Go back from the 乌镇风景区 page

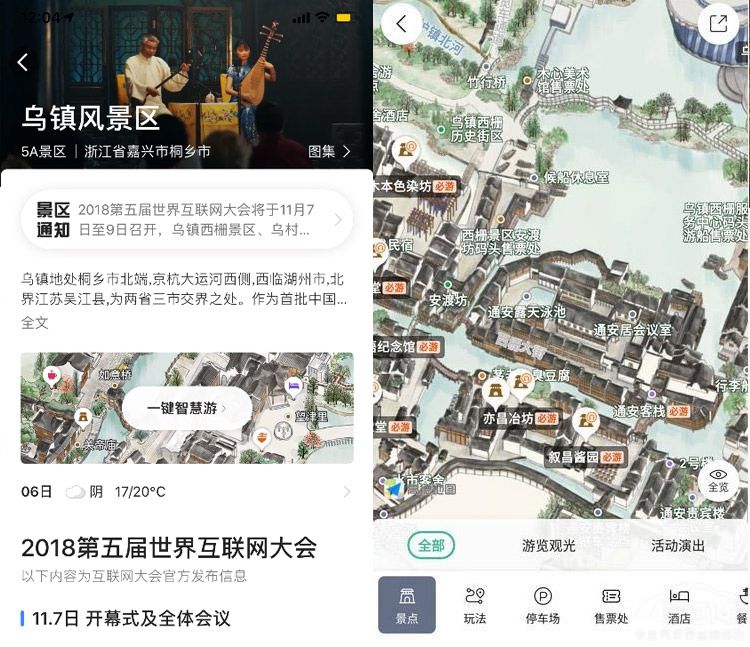23,62
